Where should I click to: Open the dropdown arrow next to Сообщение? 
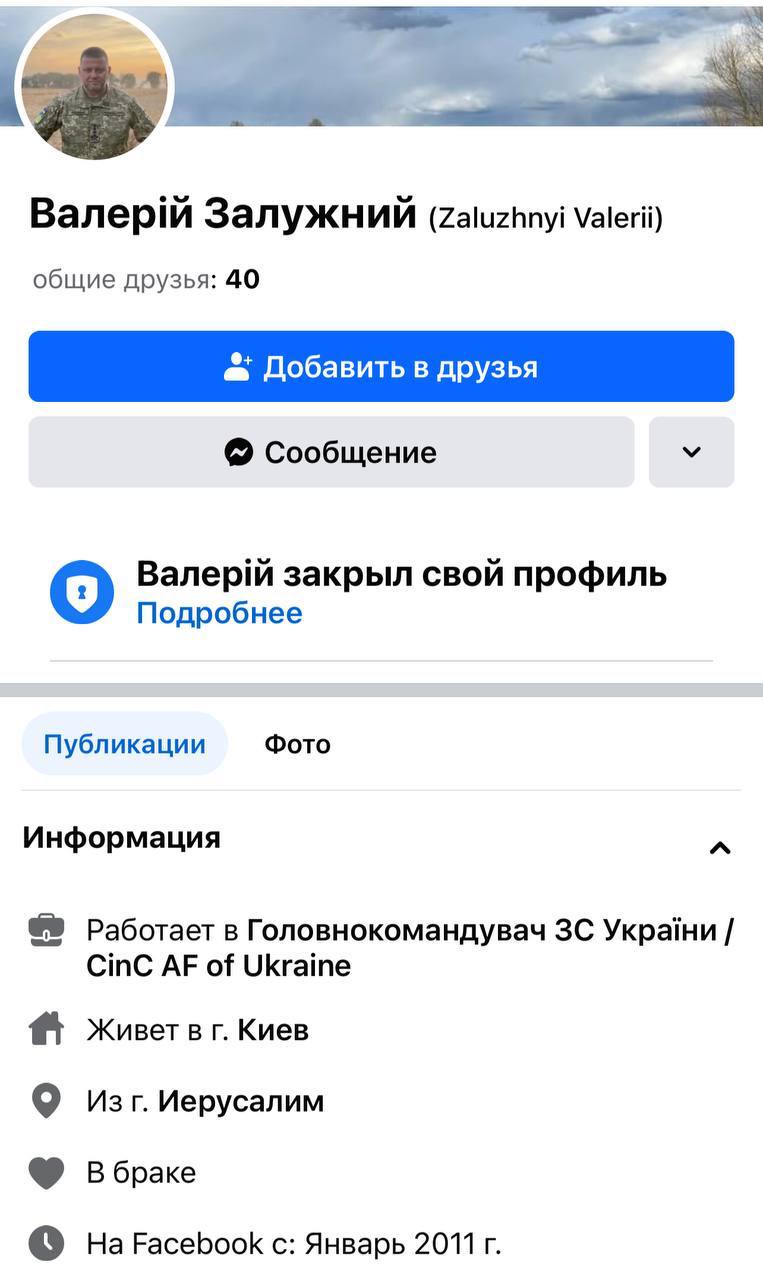(691, 452)
